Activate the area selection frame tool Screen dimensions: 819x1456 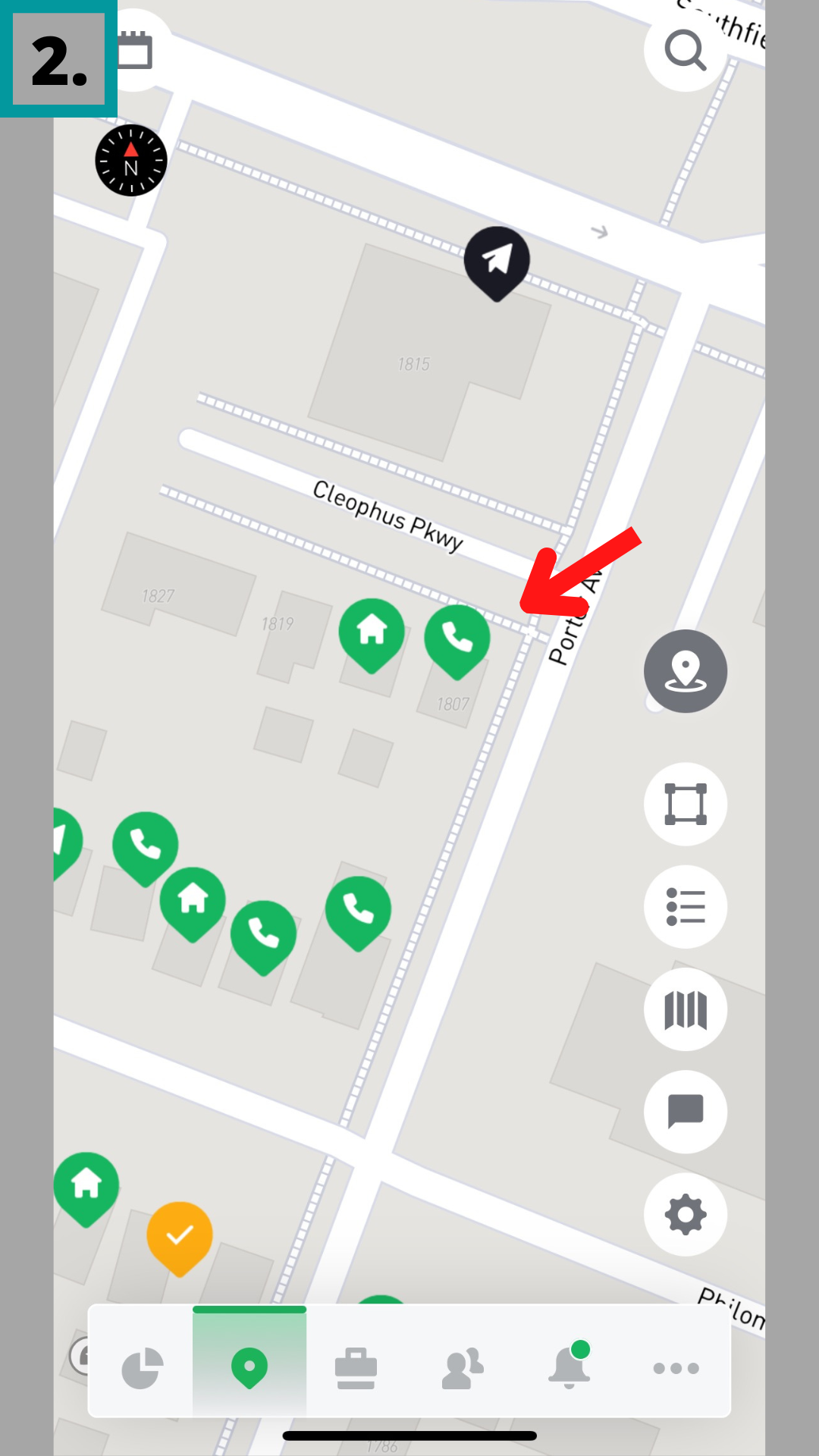click(x=685, y=804)
